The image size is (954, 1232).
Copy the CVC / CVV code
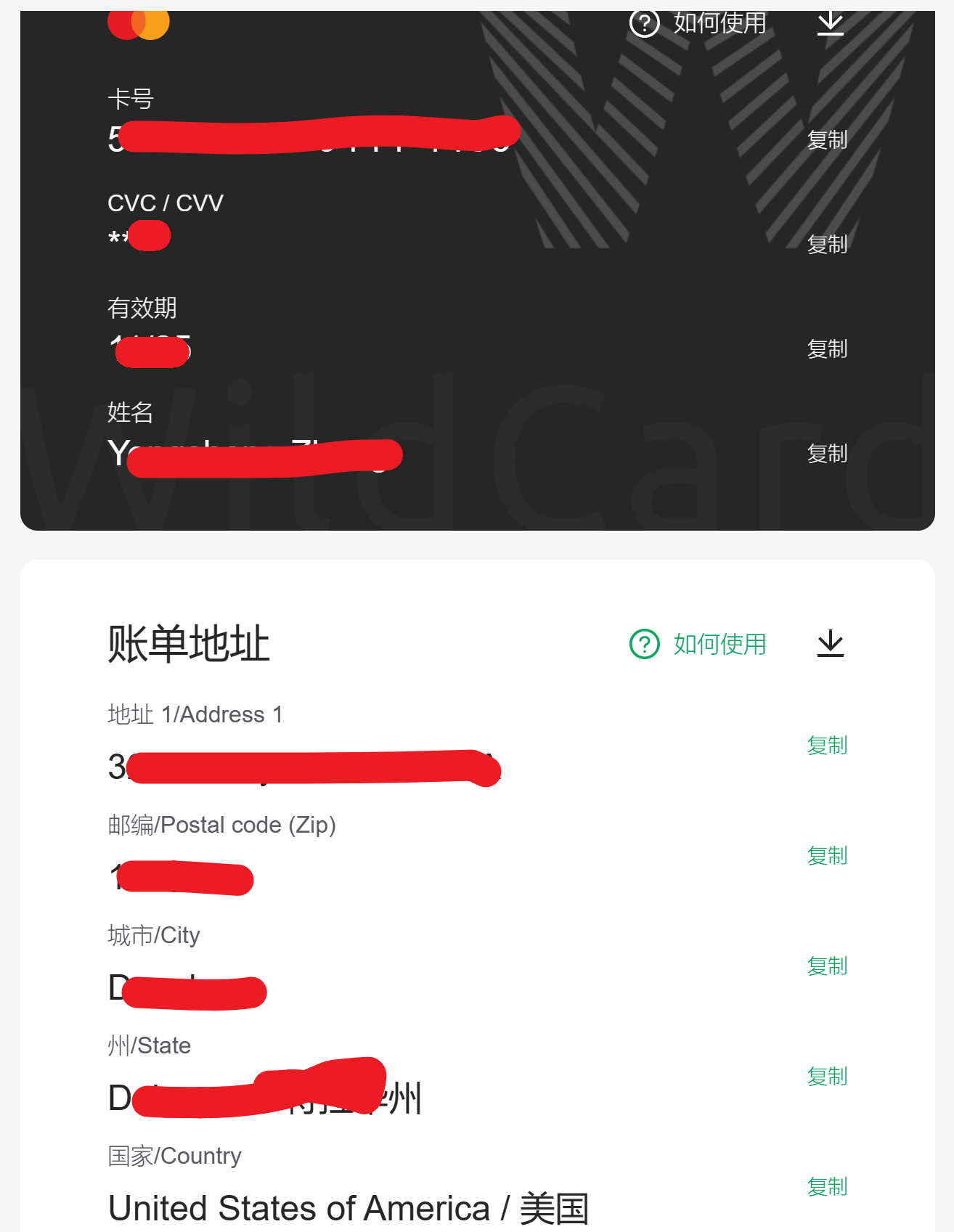[827, 244]
